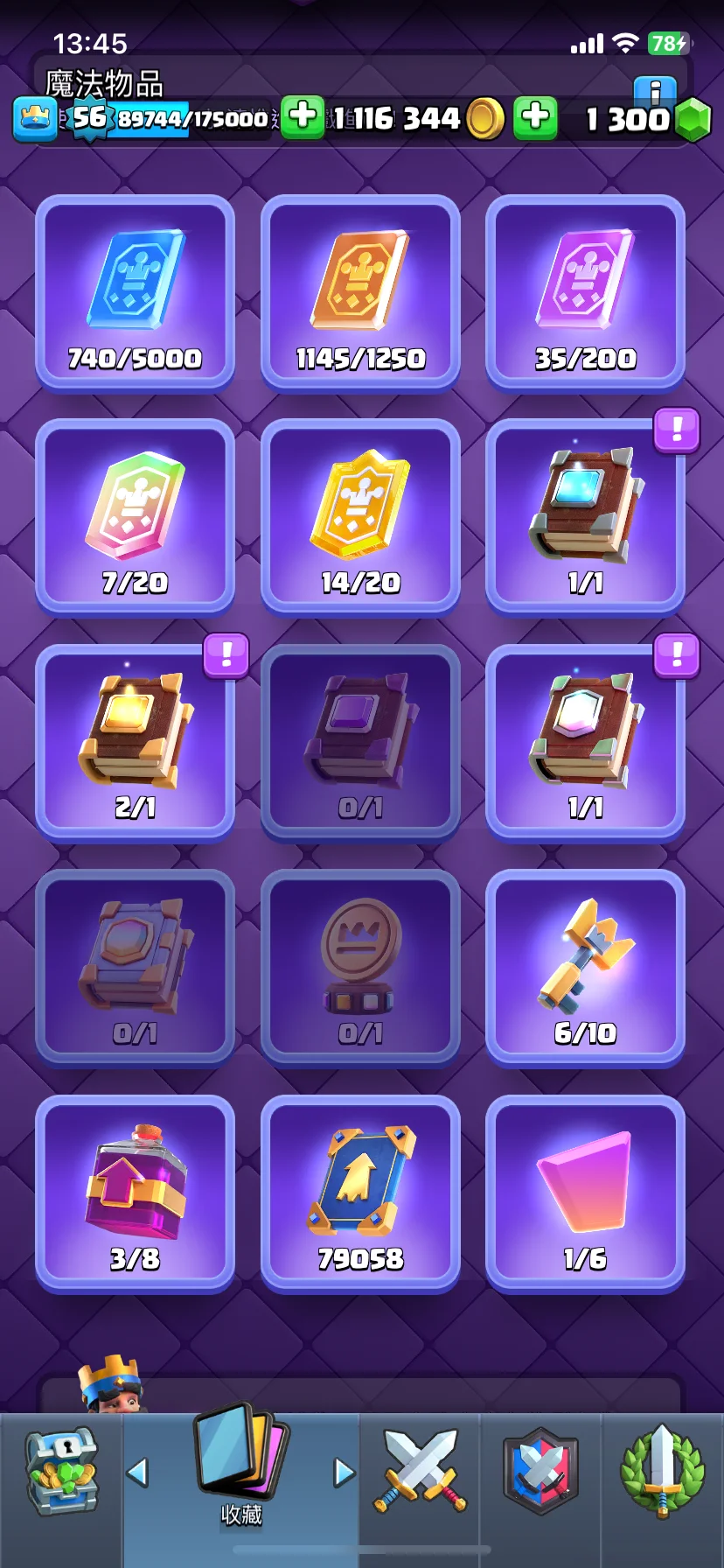Add gold with the green plus button
The image size is (724, 1568).
coord(535,116)
